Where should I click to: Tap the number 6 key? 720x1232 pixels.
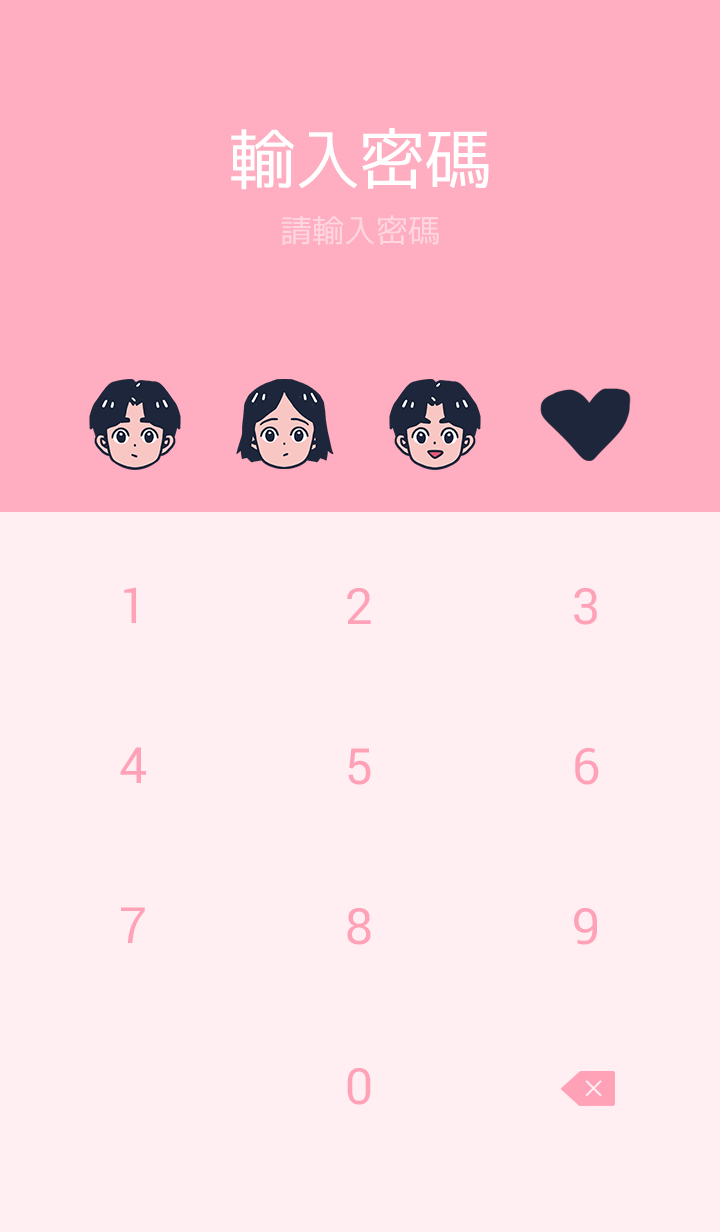tap(586, 767)
